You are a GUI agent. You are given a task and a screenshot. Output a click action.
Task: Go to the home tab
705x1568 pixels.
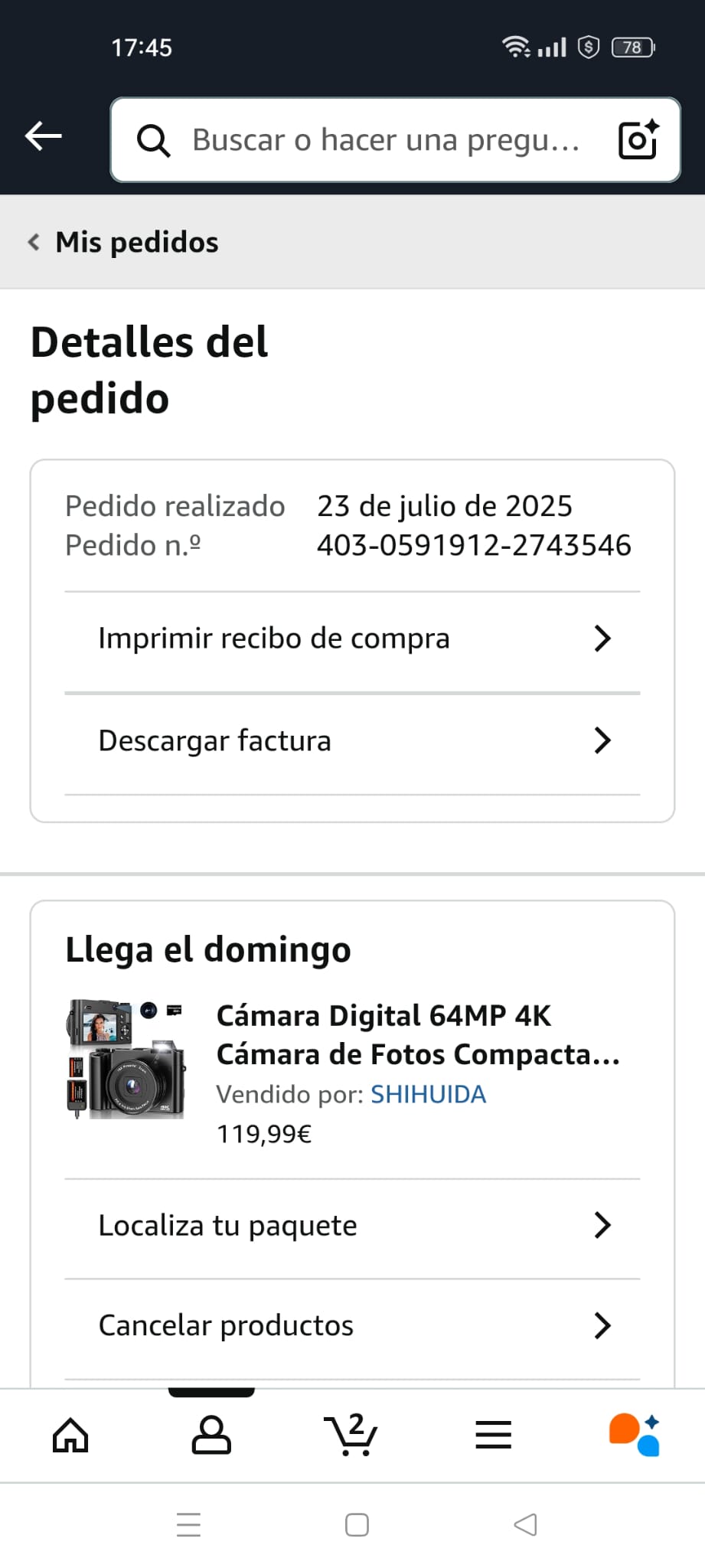[70, 1436]
